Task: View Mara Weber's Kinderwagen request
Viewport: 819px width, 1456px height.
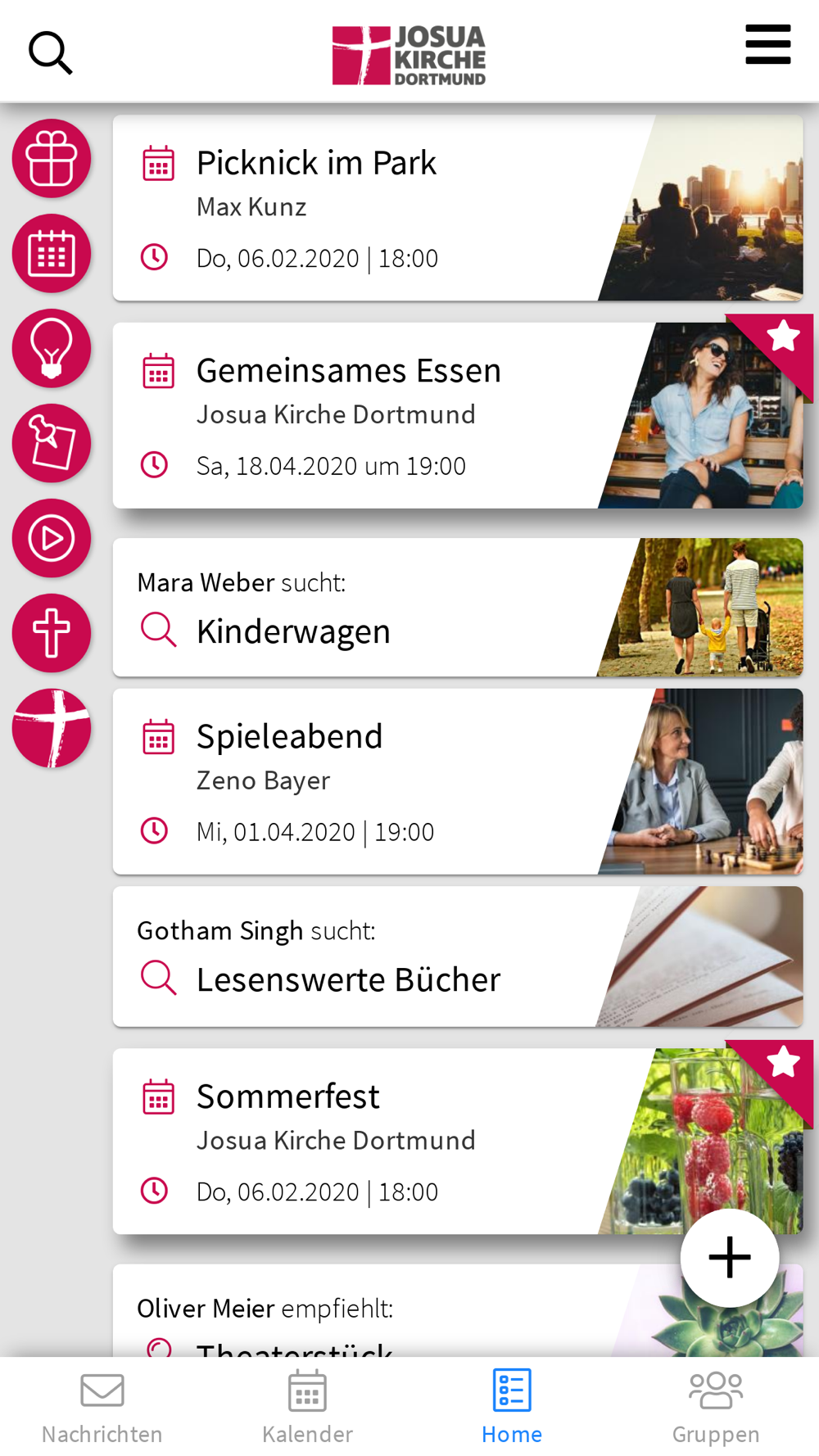Action: pos(458,607)
